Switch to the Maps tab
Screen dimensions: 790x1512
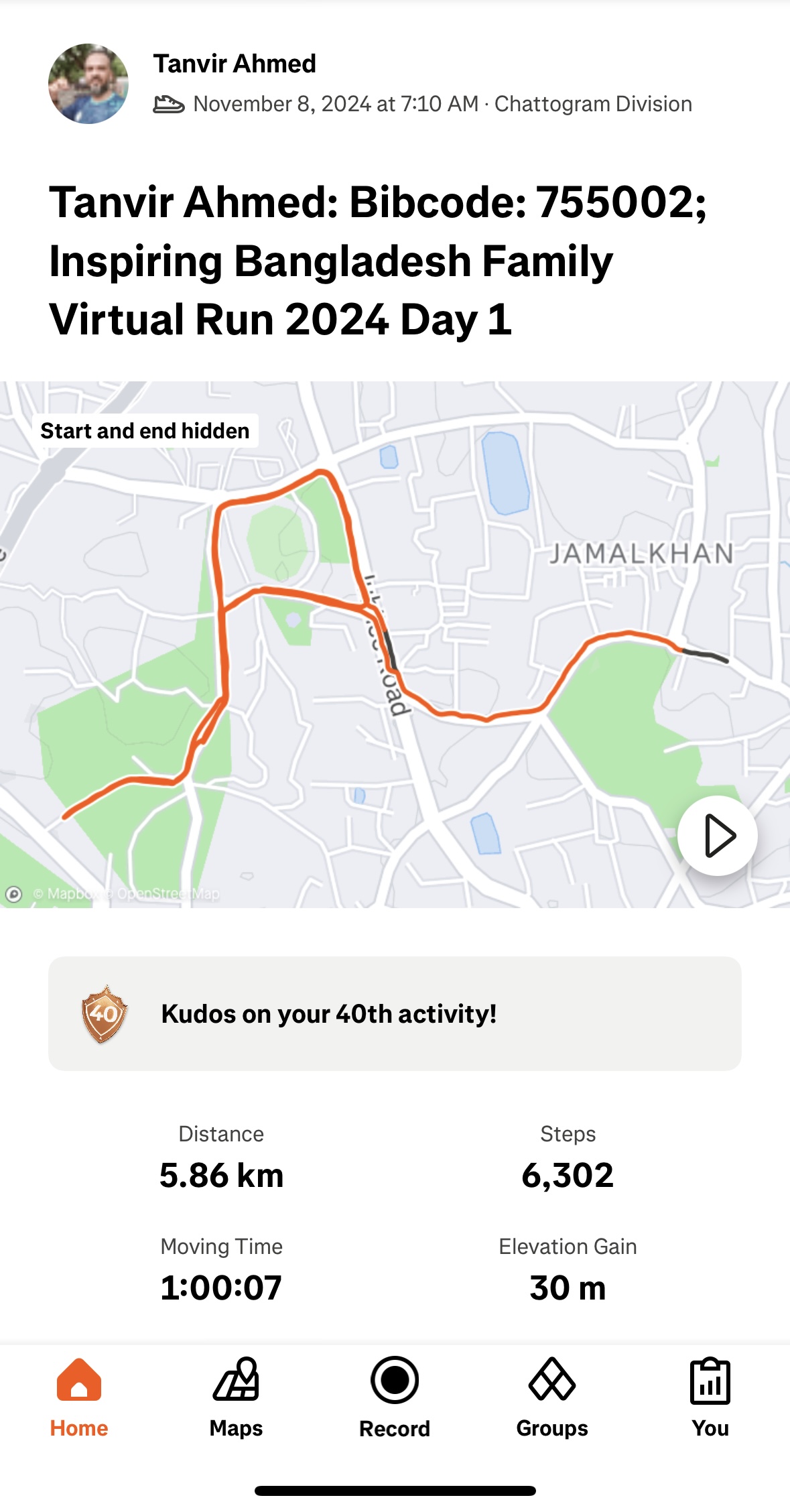[236, 1398]
